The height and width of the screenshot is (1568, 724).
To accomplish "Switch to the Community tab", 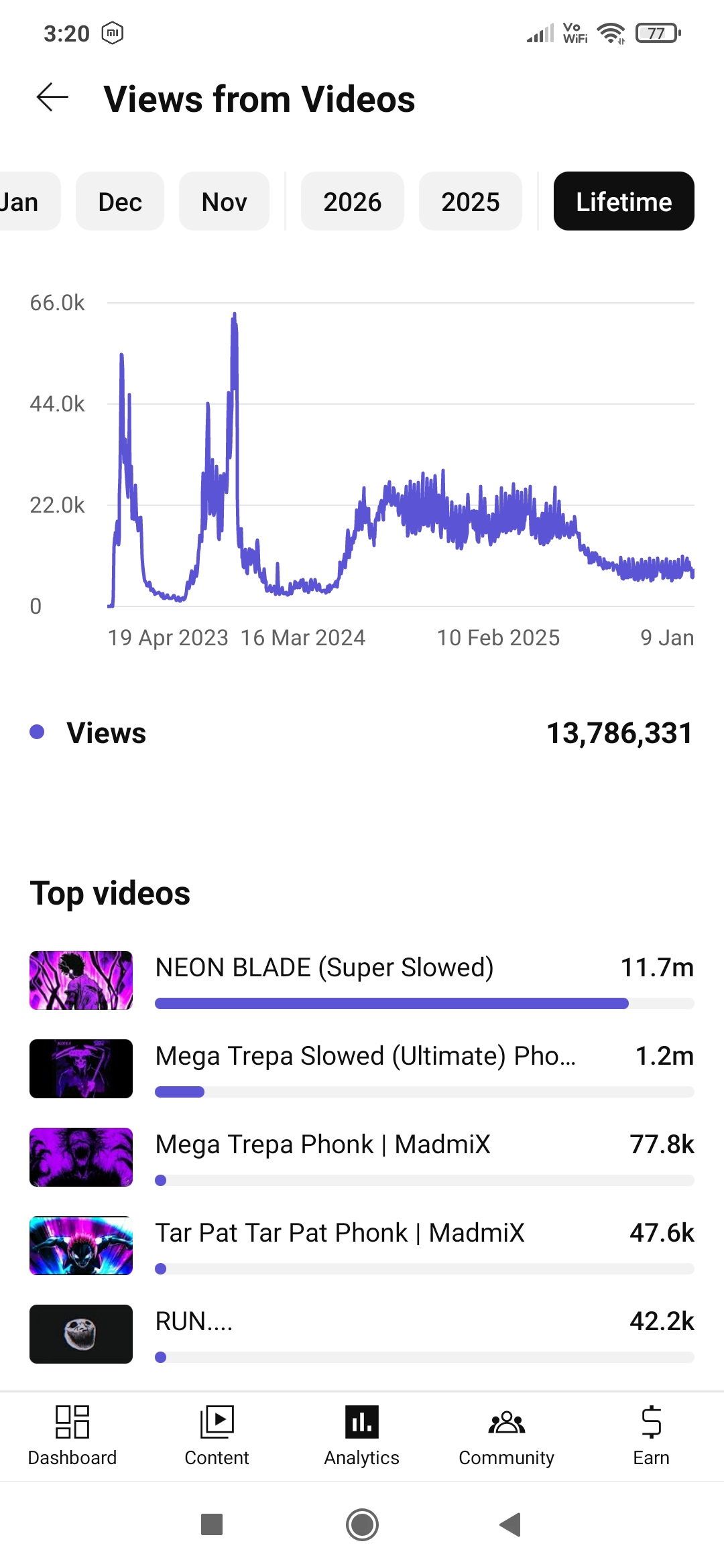I will click(507, 1435).
